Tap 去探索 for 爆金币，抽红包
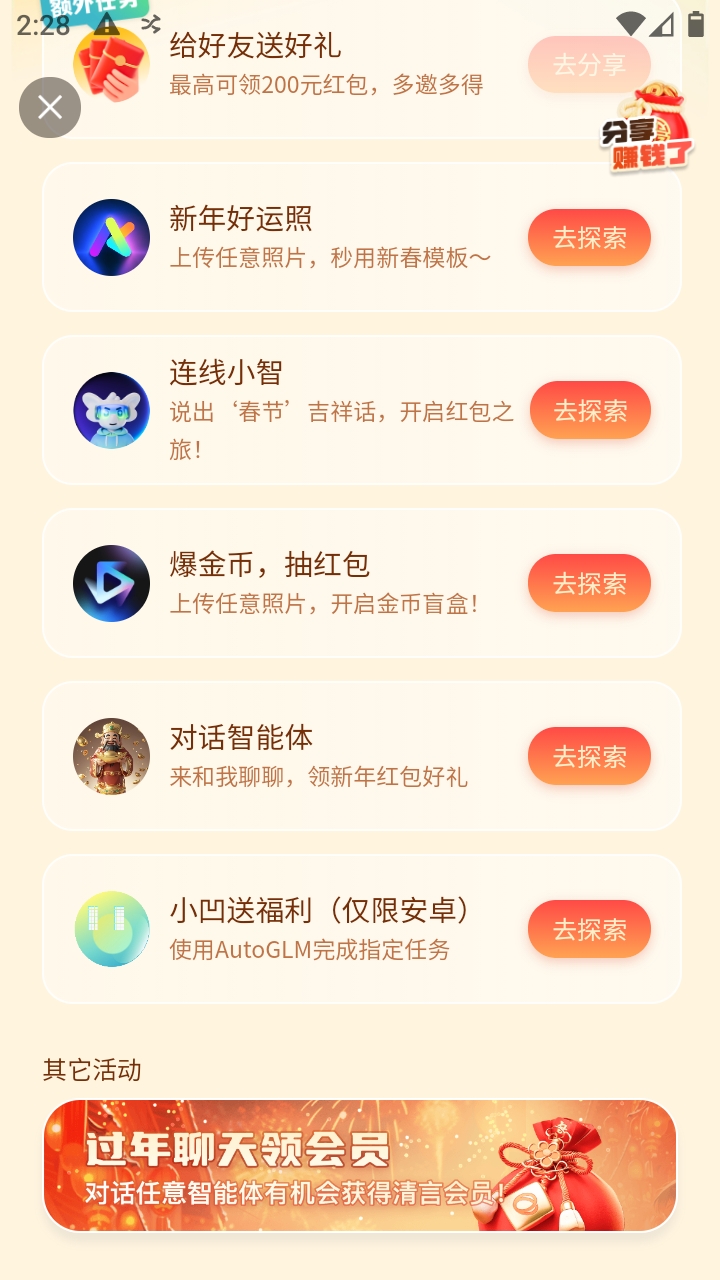The image size is (720, 1280). click(x=589, y=583)
